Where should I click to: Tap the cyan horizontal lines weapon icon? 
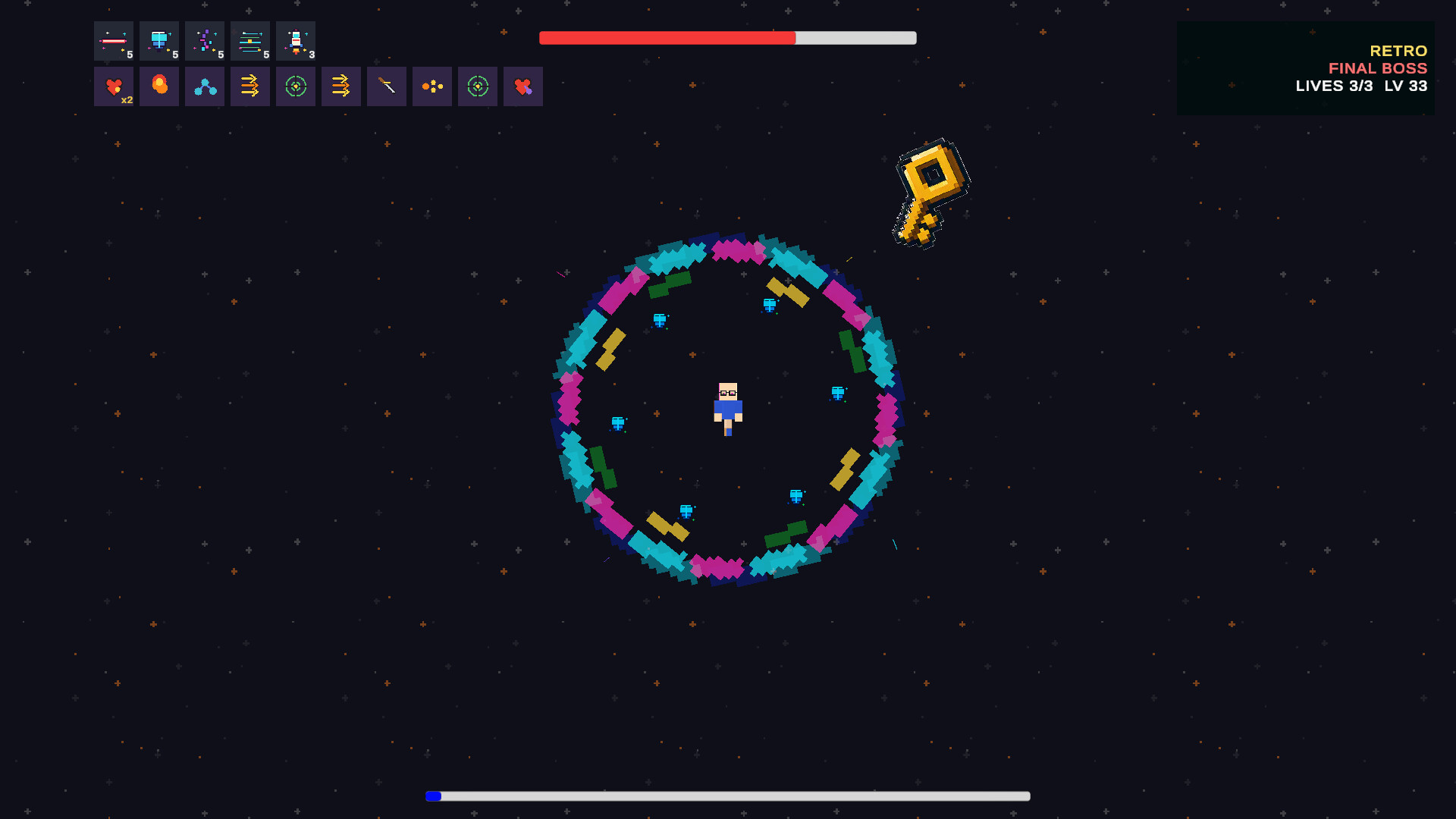click(250, 41)
